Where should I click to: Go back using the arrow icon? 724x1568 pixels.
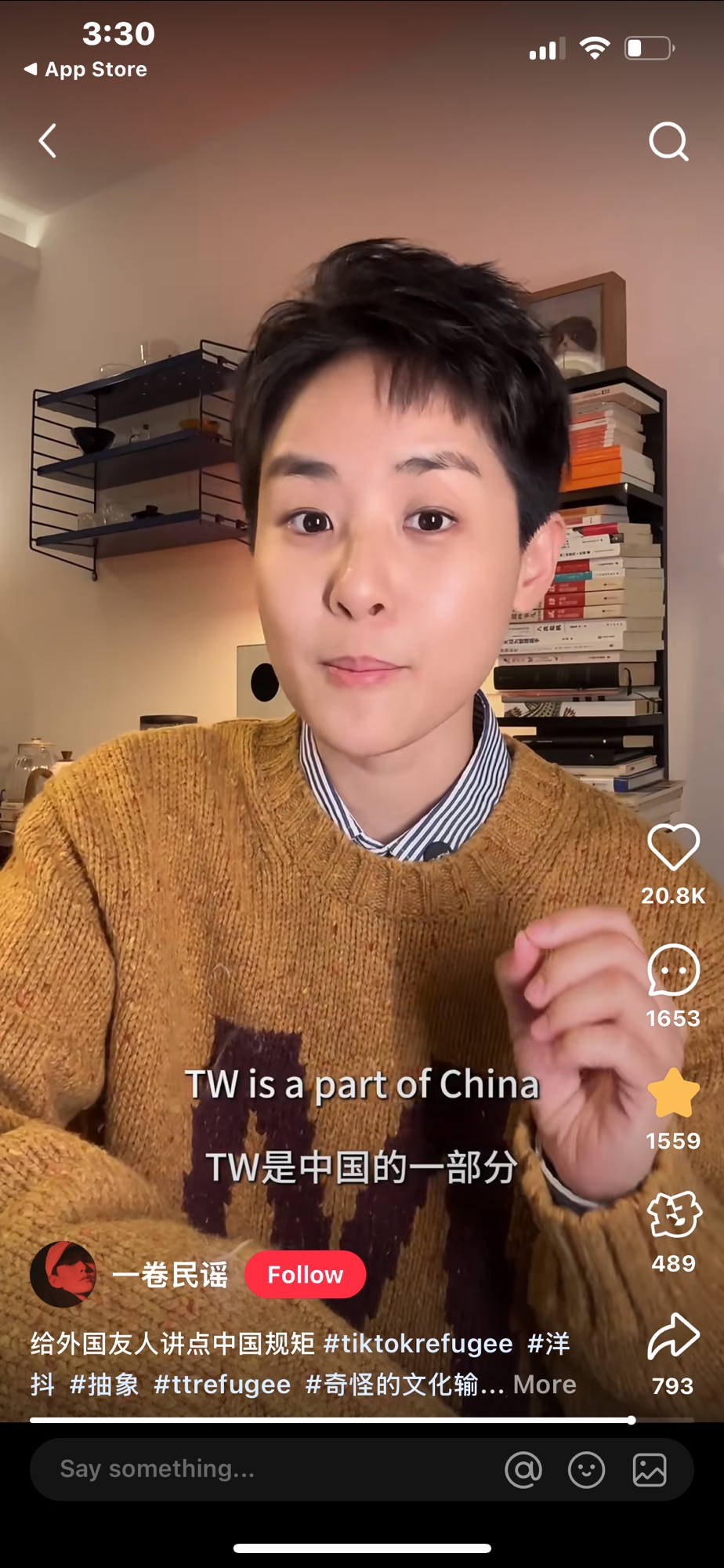(x=48, y=141)
